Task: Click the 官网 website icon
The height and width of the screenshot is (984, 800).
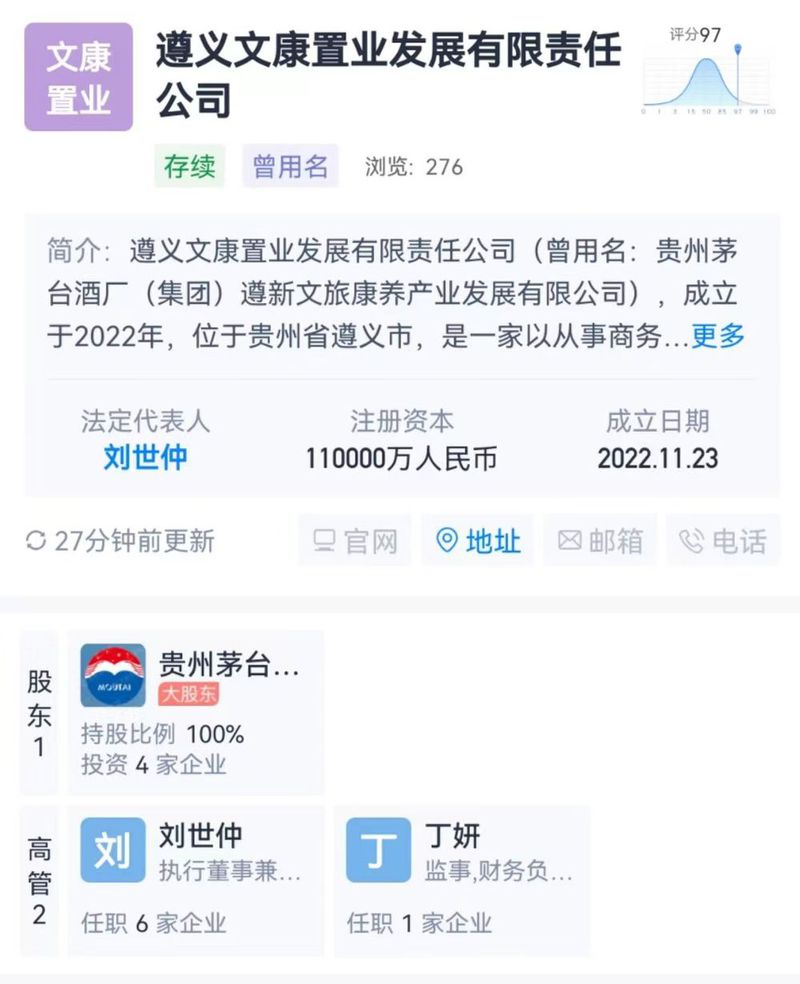Action: [x=326, y=540]
